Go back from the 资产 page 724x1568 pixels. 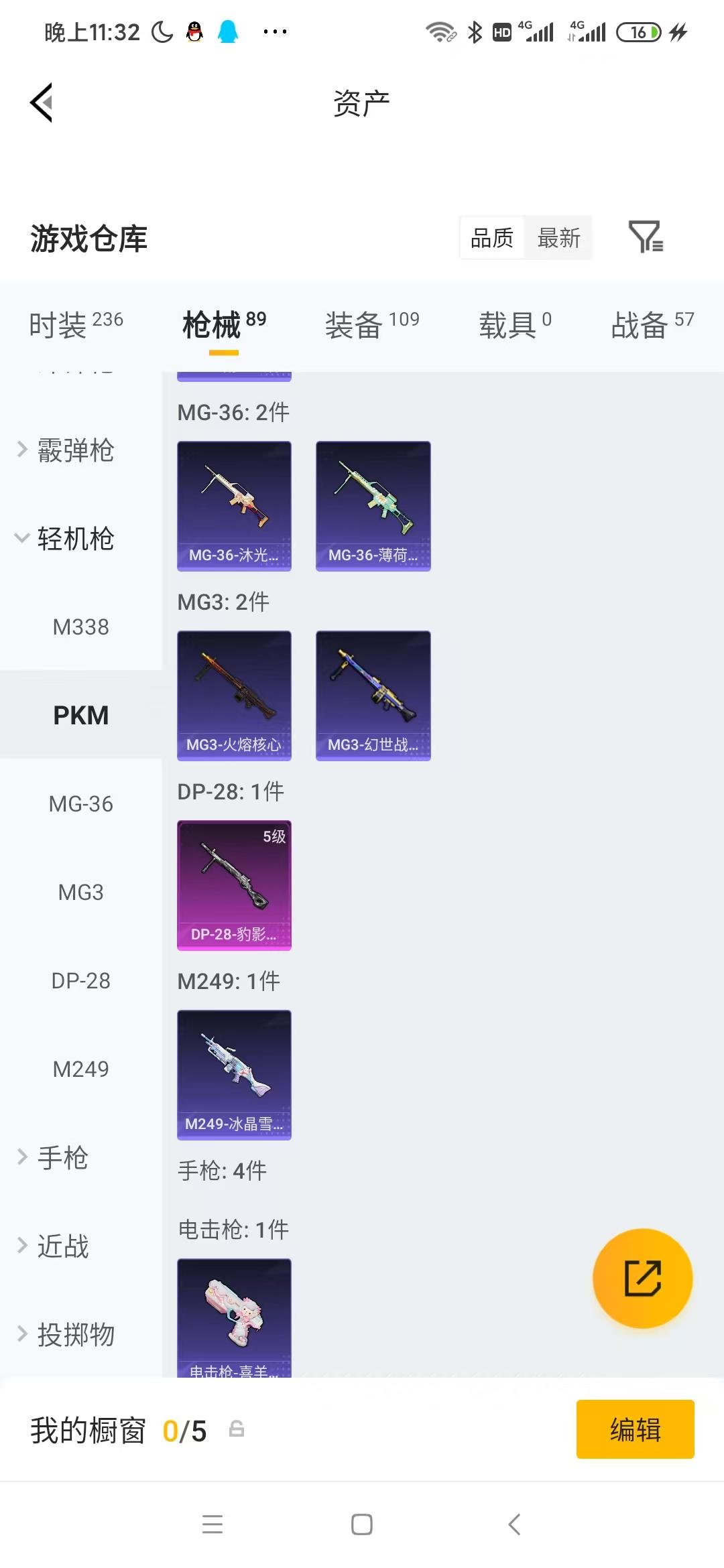[42, 103]
